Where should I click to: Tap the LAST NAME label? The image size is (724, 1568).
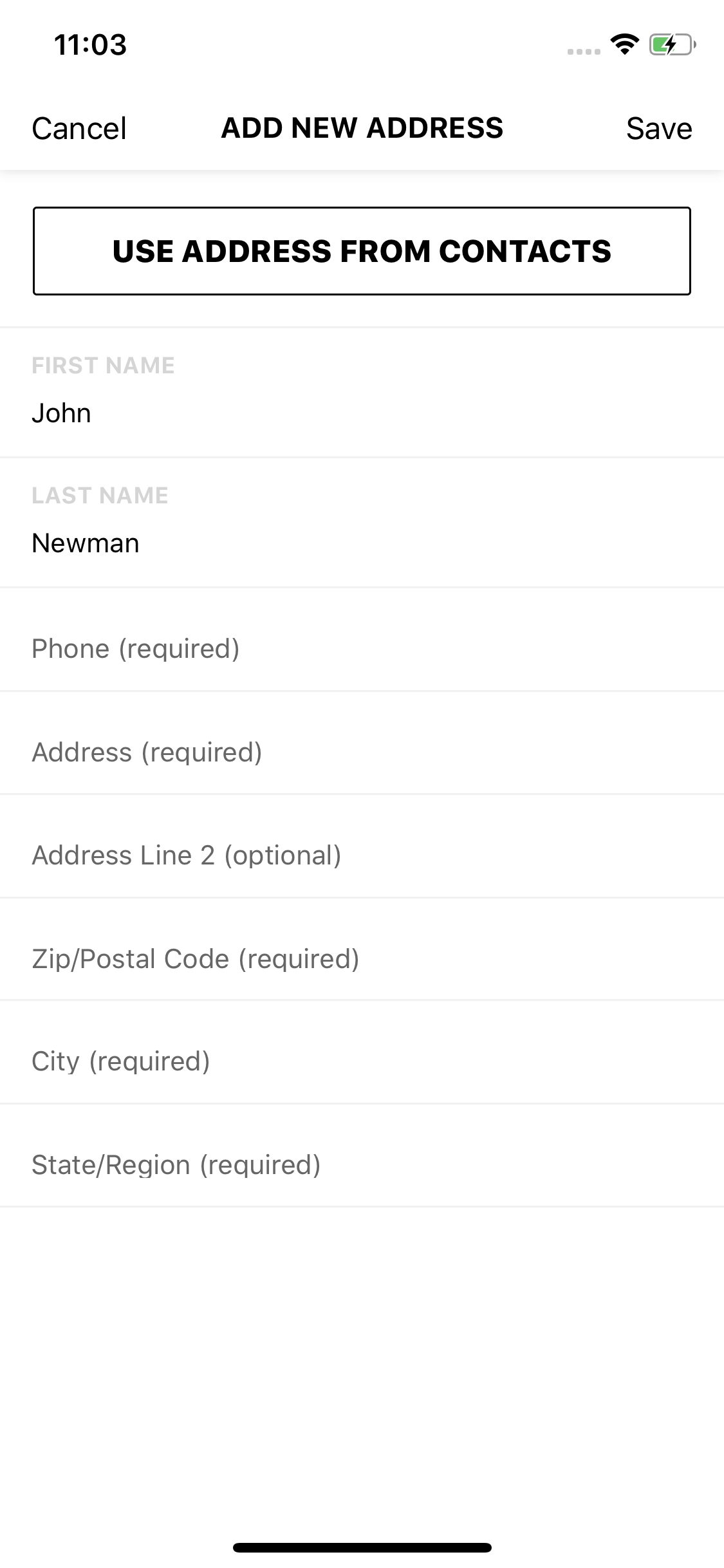[x=100, y=495]
